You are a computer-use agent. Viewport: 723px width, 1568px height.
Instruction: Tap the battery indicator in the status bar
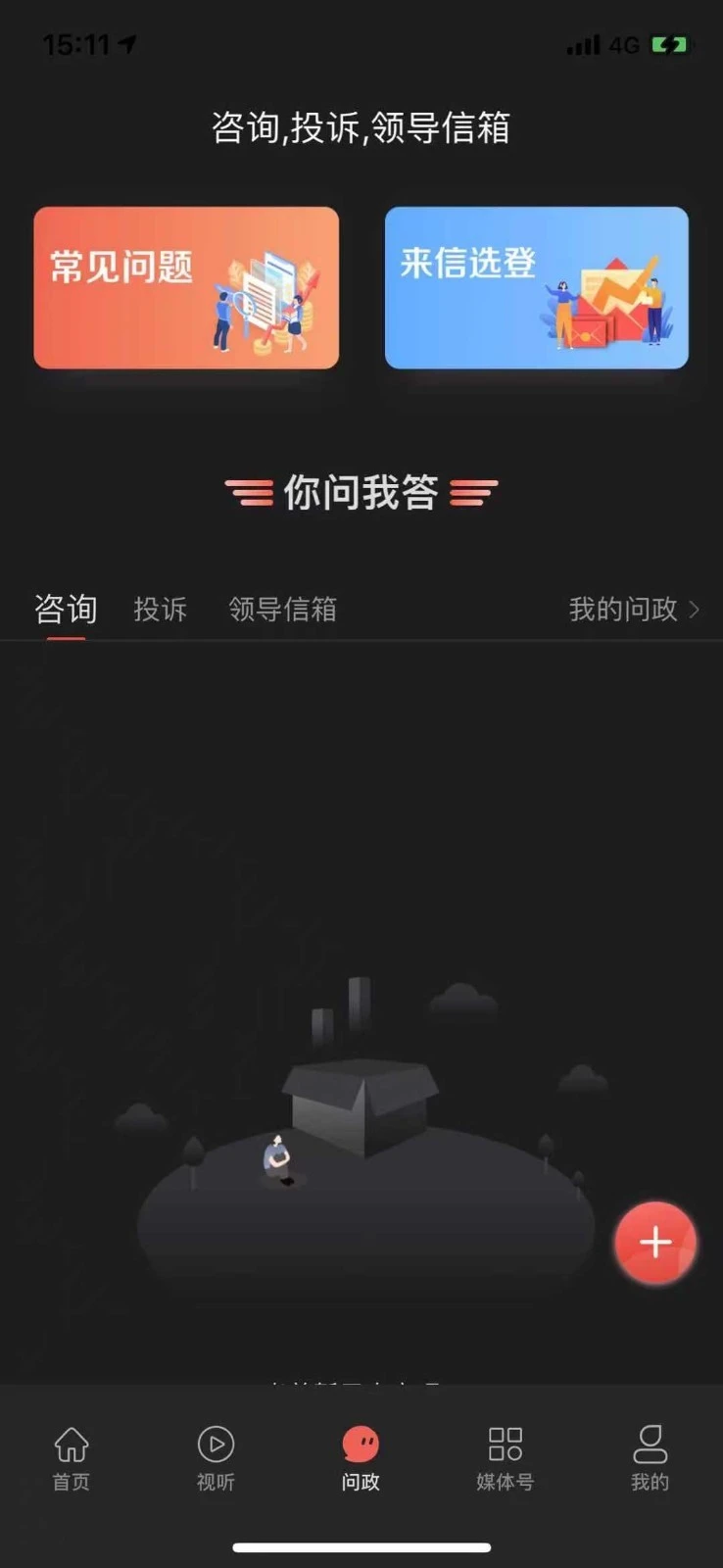coord(670,44)
